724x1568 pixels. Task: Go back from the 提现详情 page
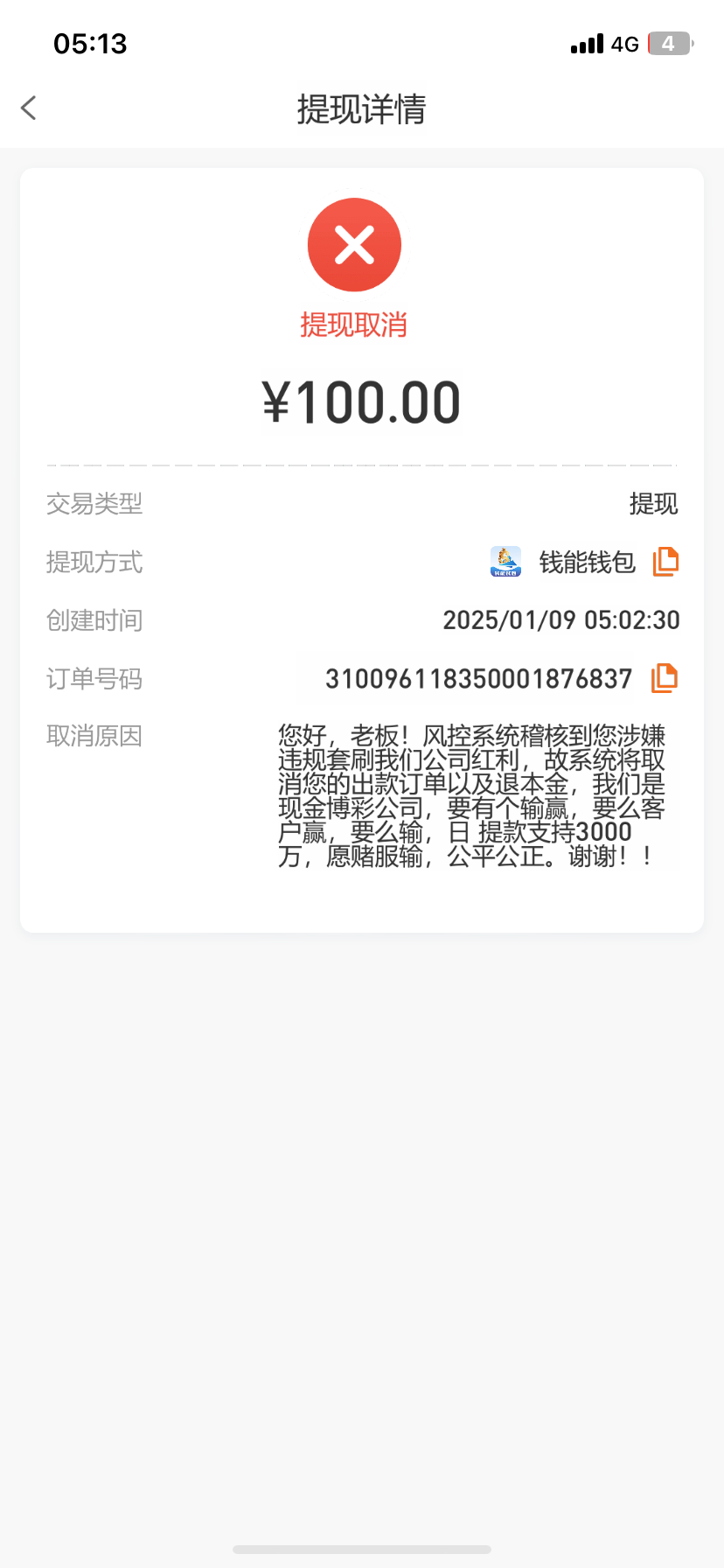pyautogui.click(x=29, y=108)
